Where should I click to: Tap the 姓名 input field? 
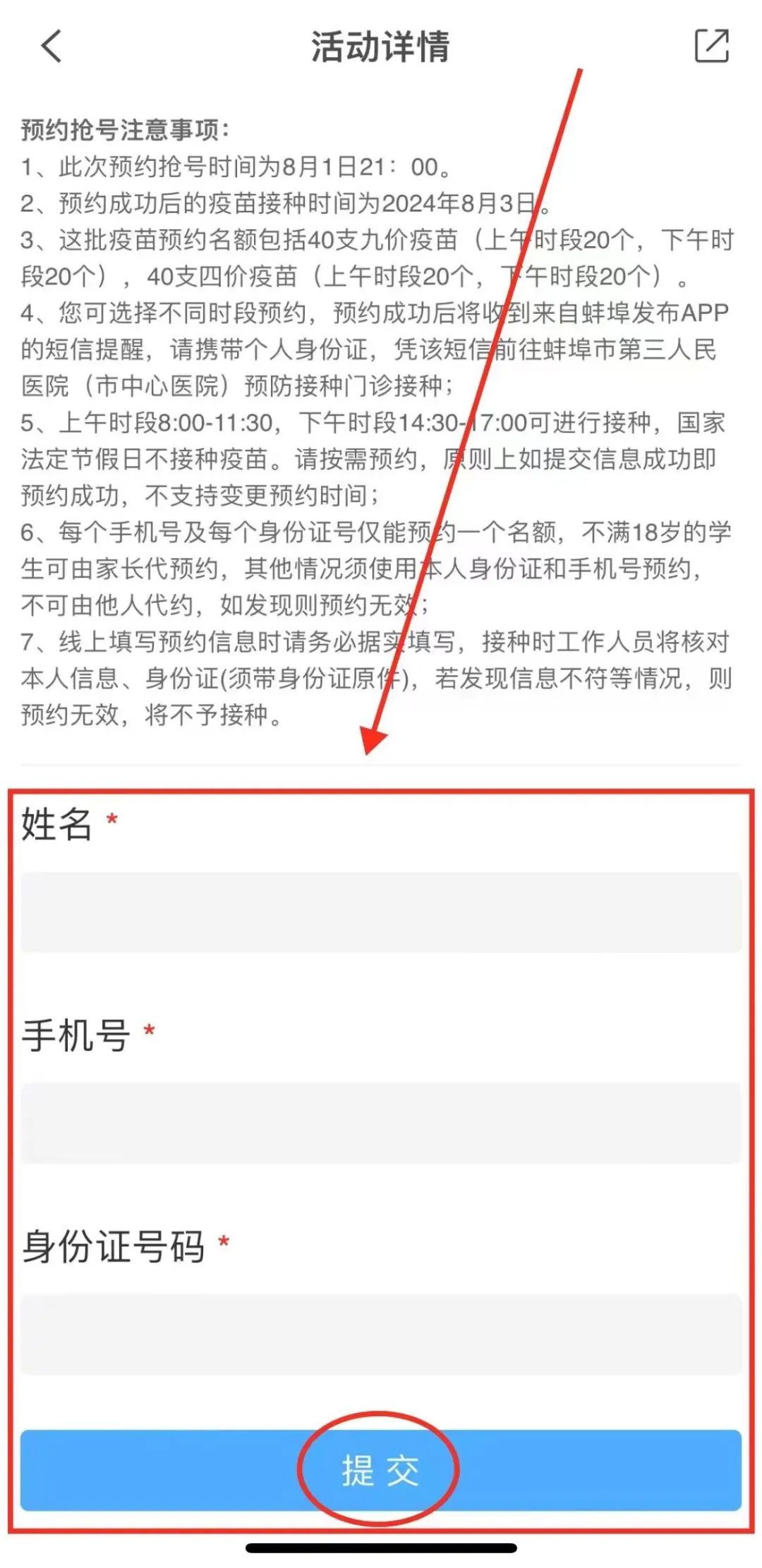pyautogui.click(x=381, y=912)
